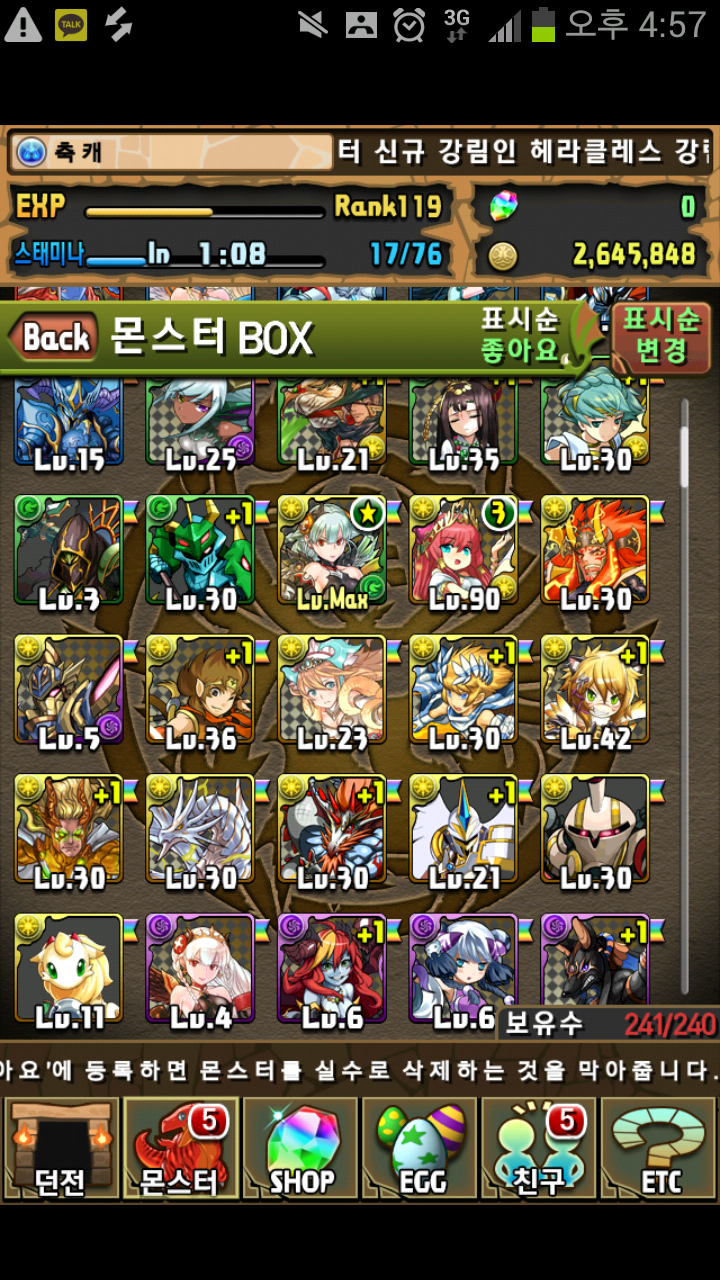The width and height of the screenshot is (720, 1280).
Task: Choose the Lv.23 monster card
Action: pyautogui.click(x=332, y=690)
